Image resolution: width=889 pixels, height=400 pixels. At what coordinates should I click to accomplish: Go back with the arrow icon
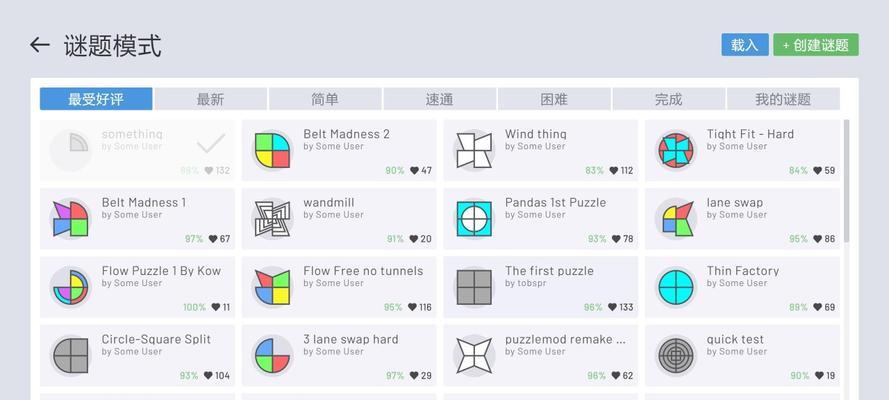(39, 45)
